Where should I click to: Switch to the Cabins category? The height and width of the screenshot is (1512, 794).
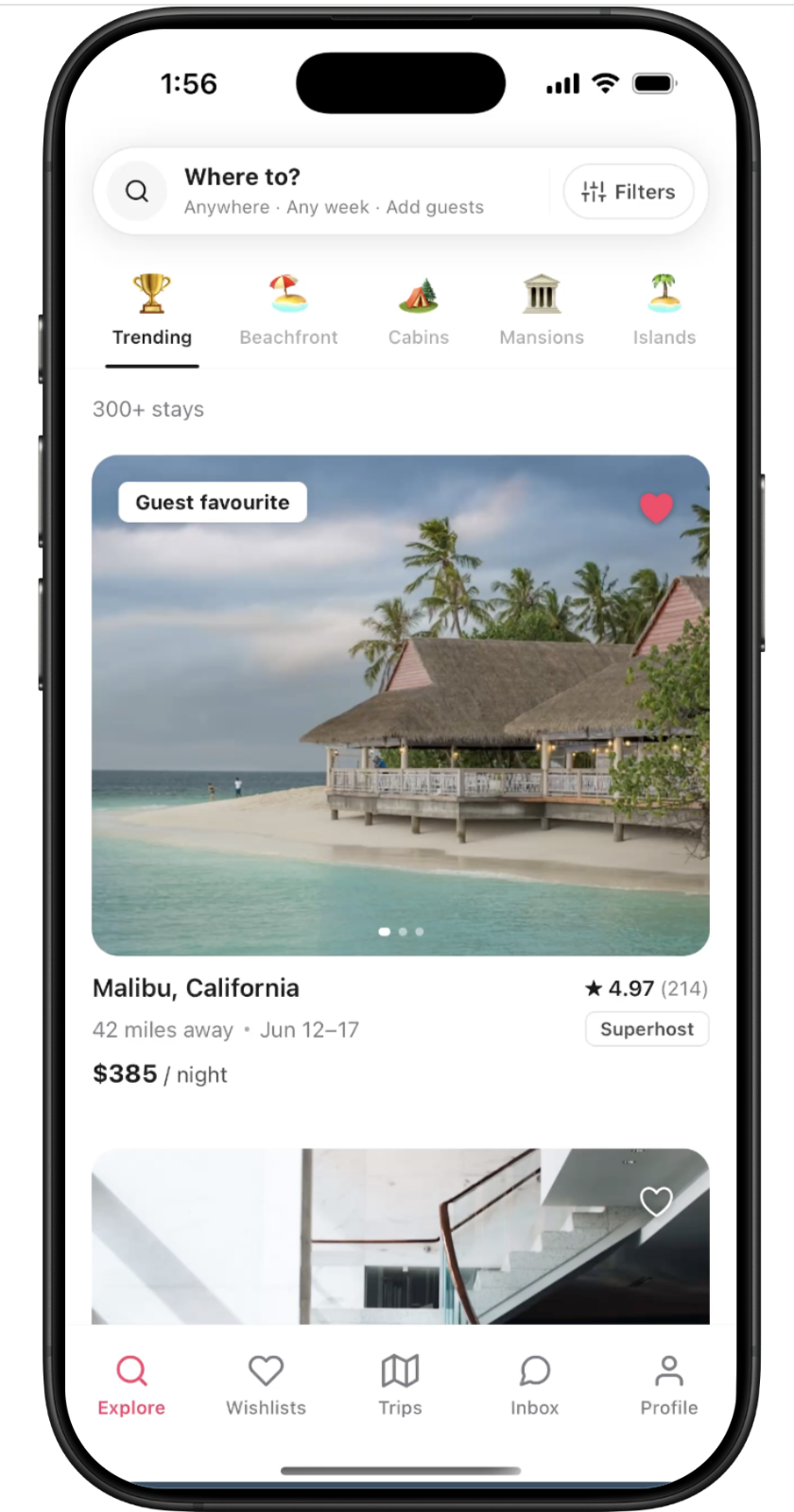(x=418, y=312)
